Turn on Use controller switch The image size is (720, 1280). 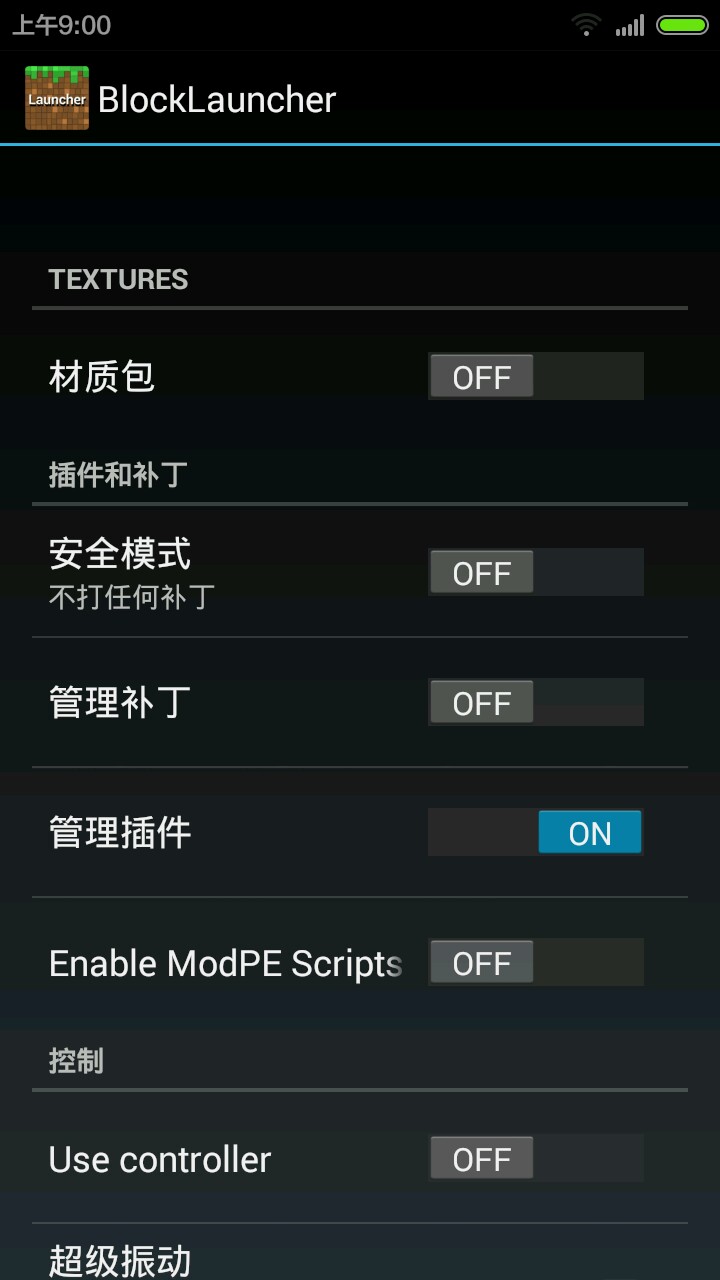tap(535, 1159)
